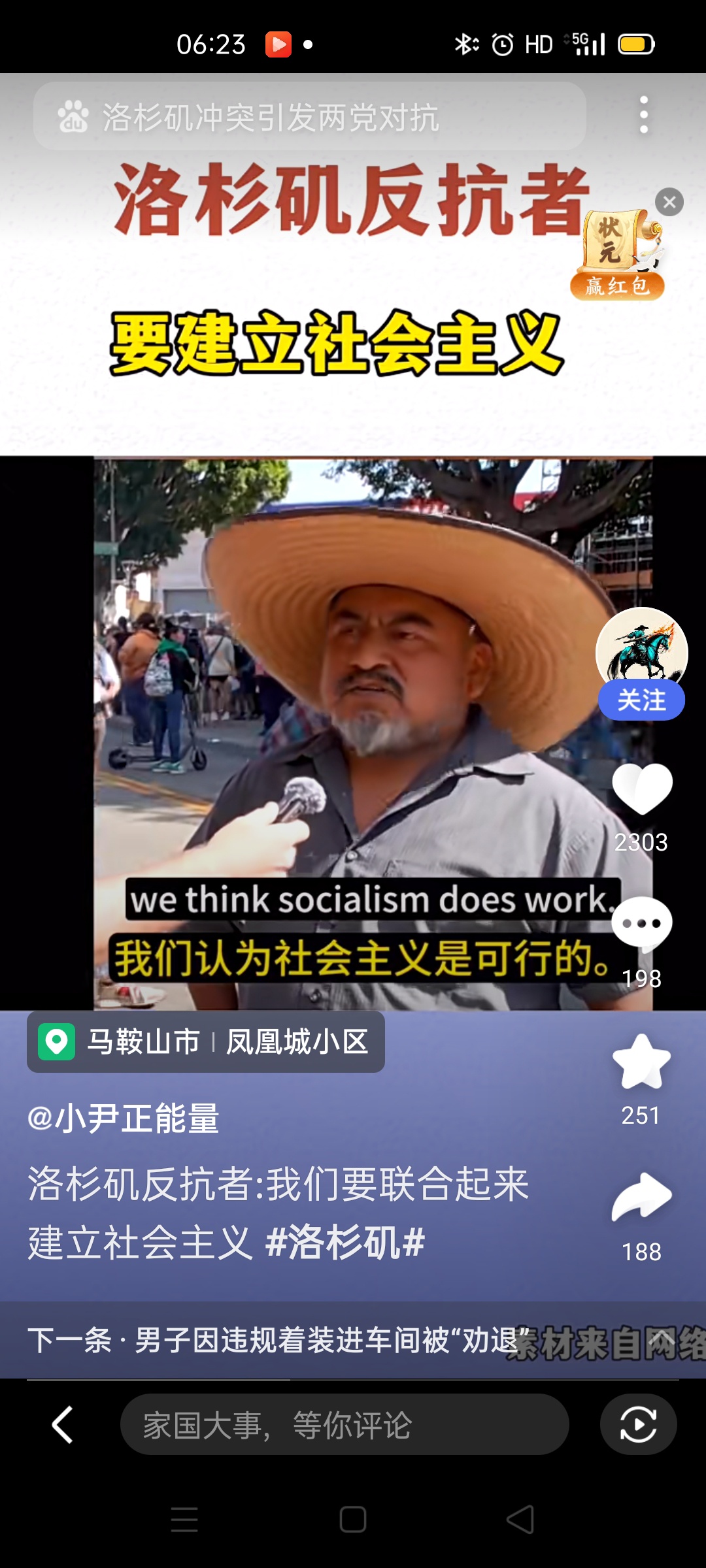Tap the comment field 家国大事，等你评论
Image resolution: width=706 pixels, height=1568 pixels.
(x=344, y=1424)
